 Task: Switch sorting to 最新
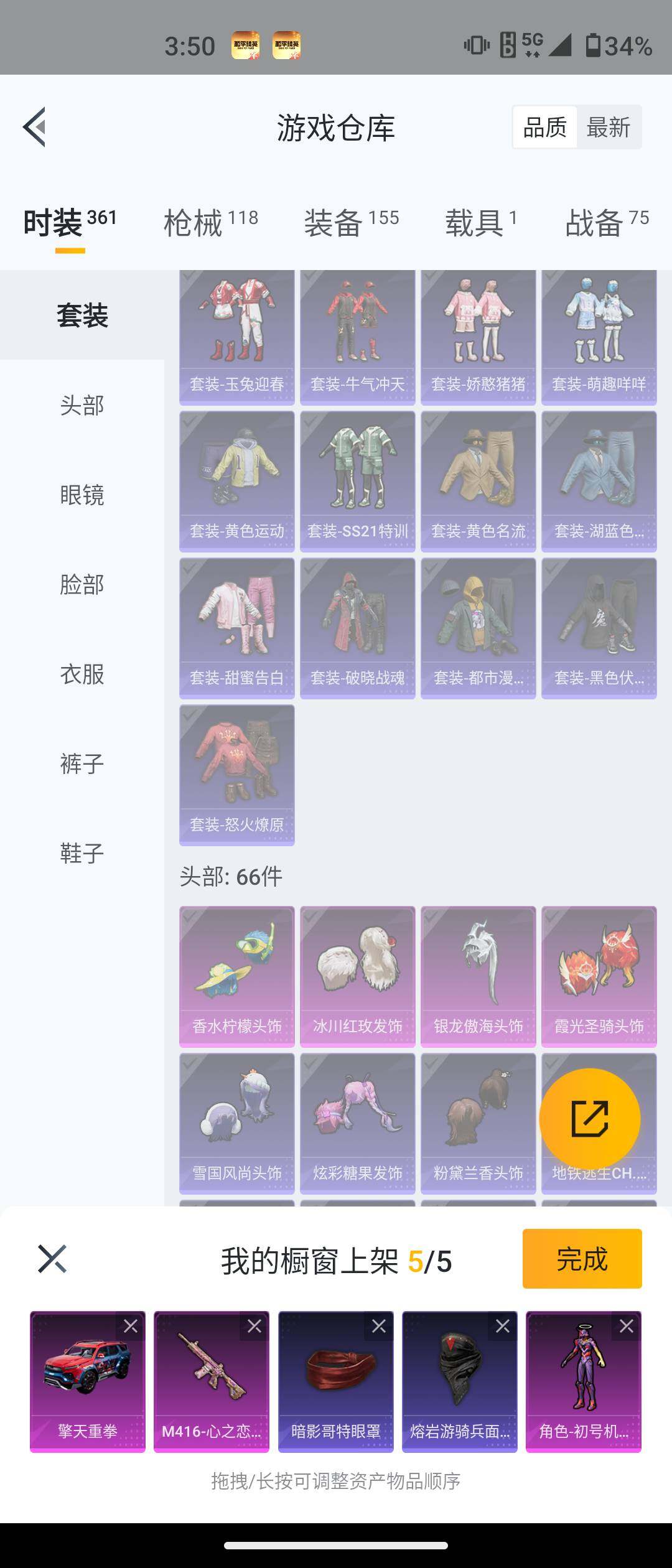coord(608,127)
